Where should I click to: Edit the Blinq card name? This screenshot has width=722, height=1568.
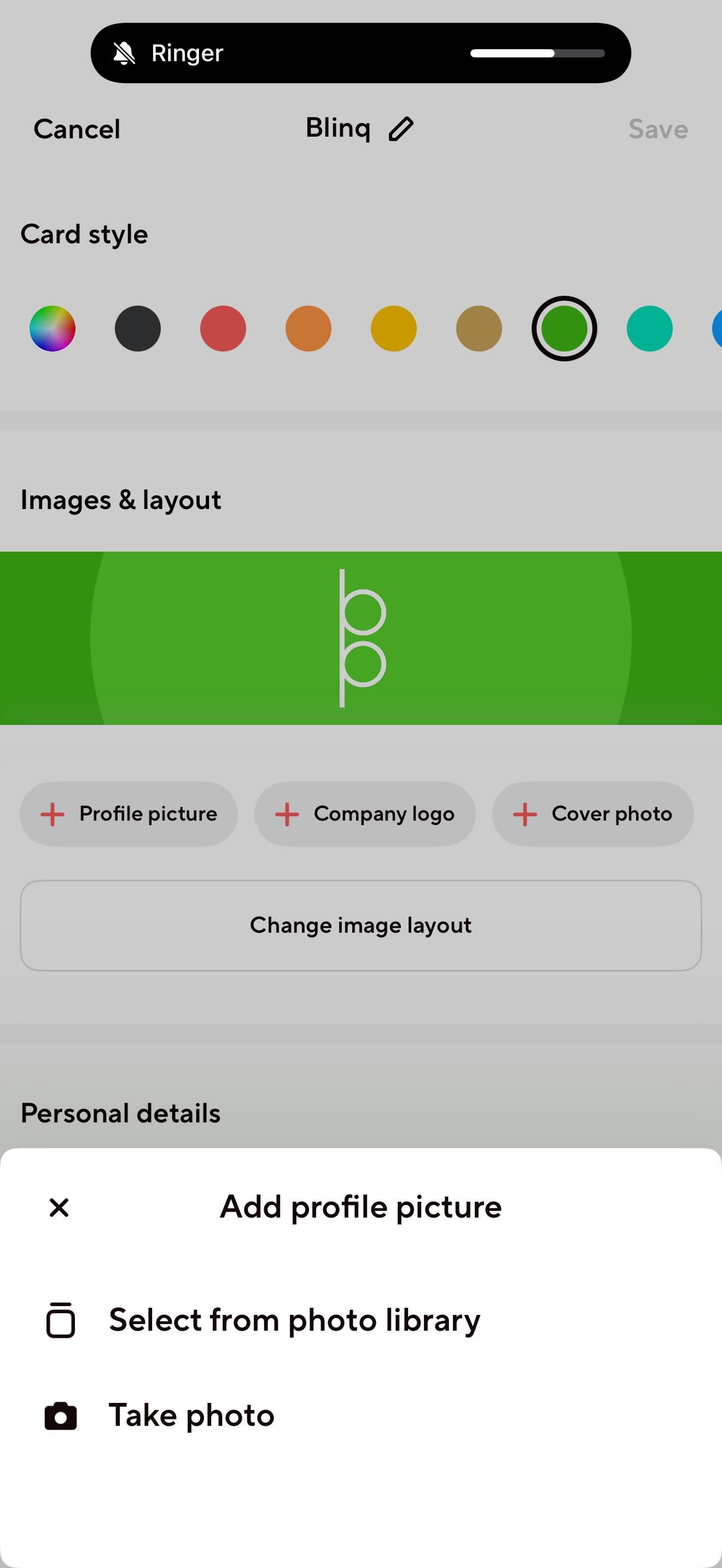(x=401, y=129)
